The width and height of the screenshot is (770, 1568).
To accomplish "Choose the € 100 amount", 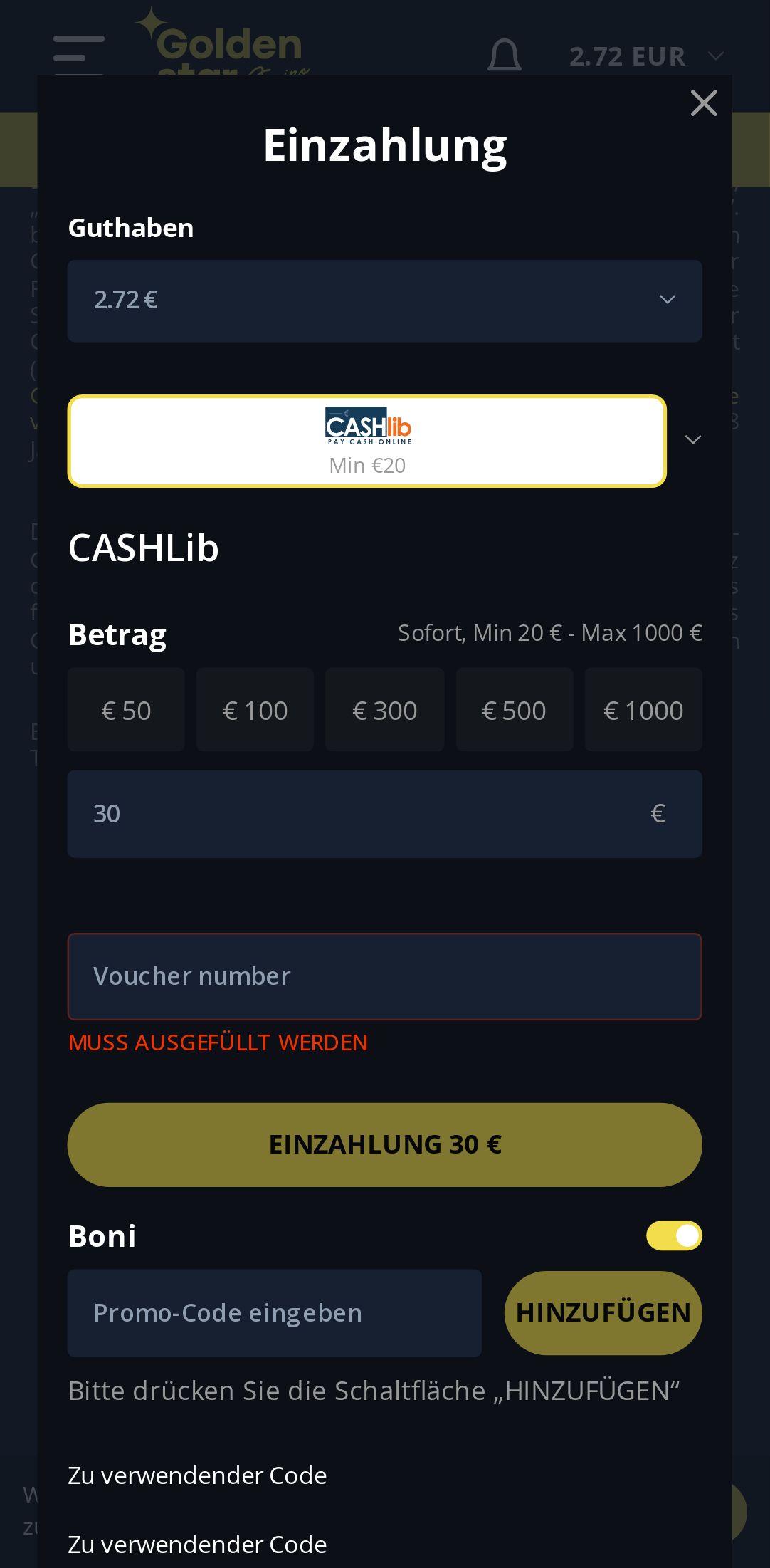I will click(x=255, y=710).
